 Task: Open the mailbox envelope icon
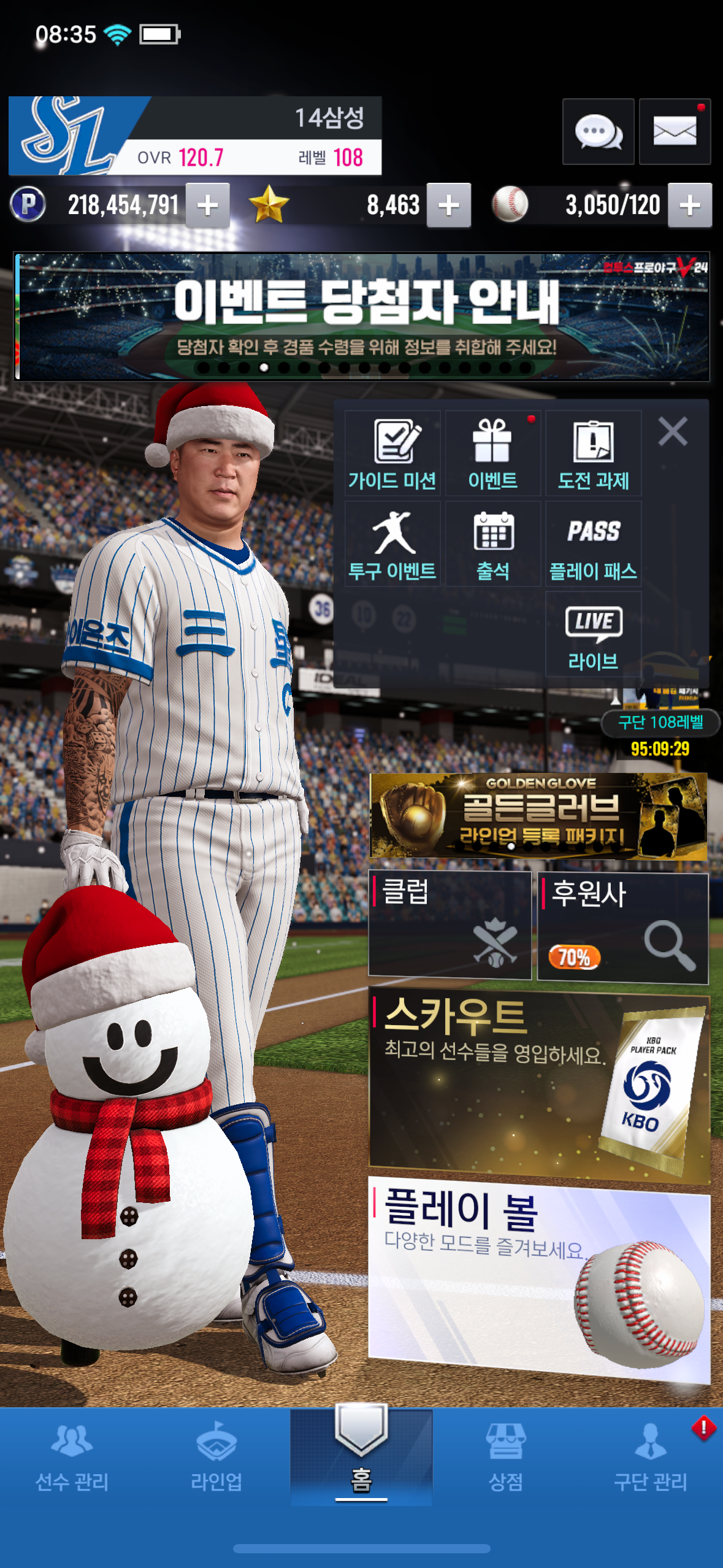675,131
